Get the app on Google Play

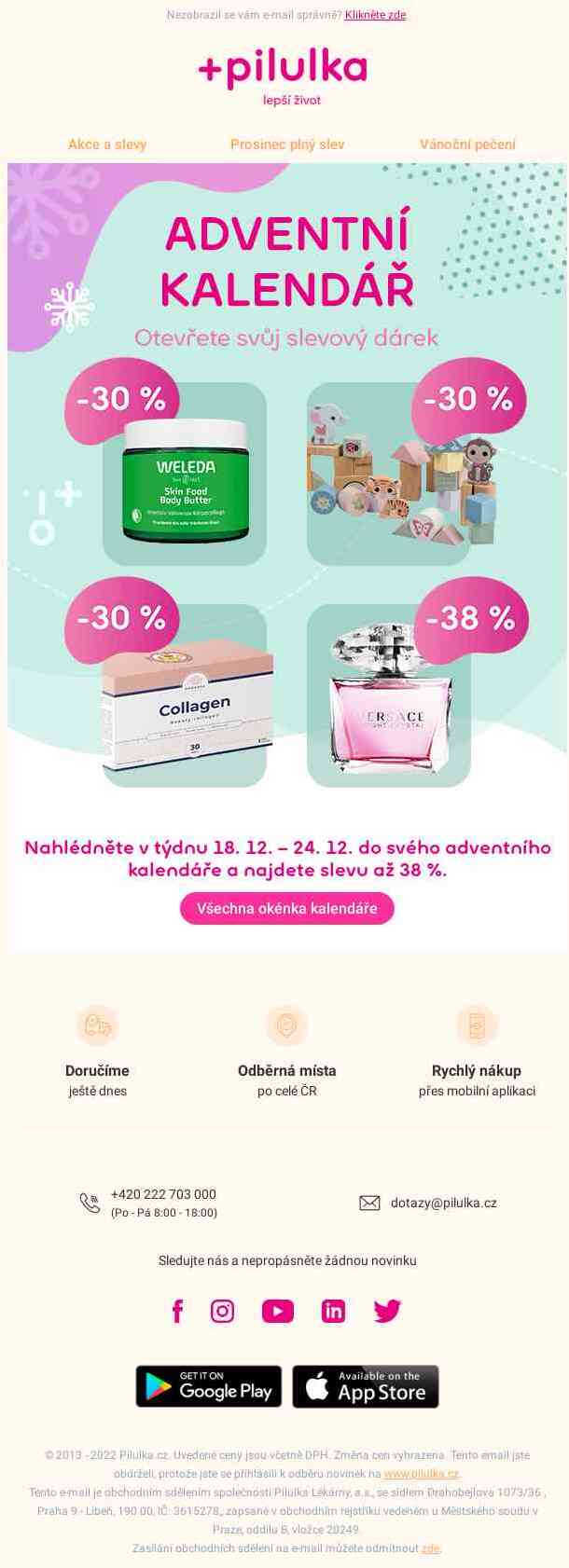tap(209, 1386)
